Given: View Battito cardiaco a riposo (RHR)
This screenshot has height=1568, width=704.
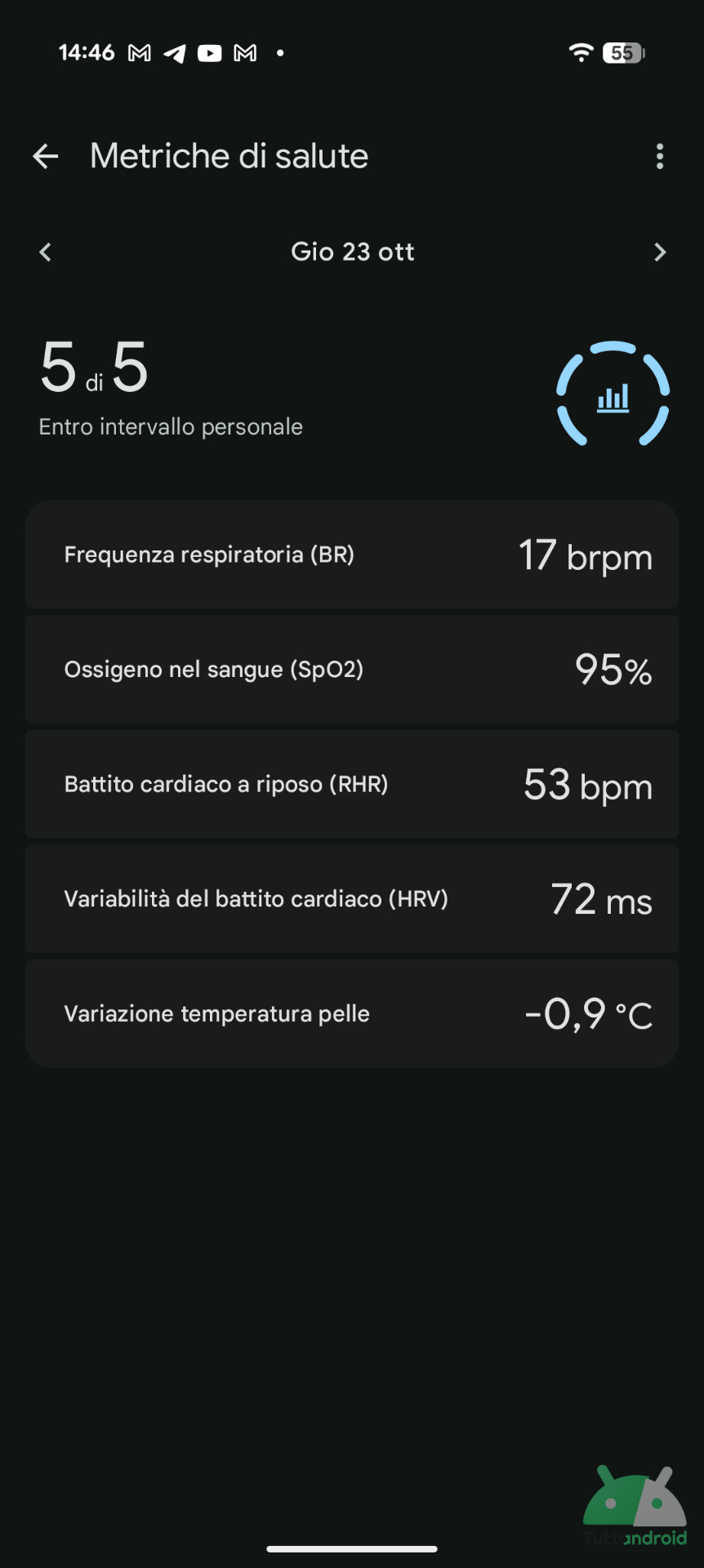Looking at the screenshot, I should tap(352, 784).
